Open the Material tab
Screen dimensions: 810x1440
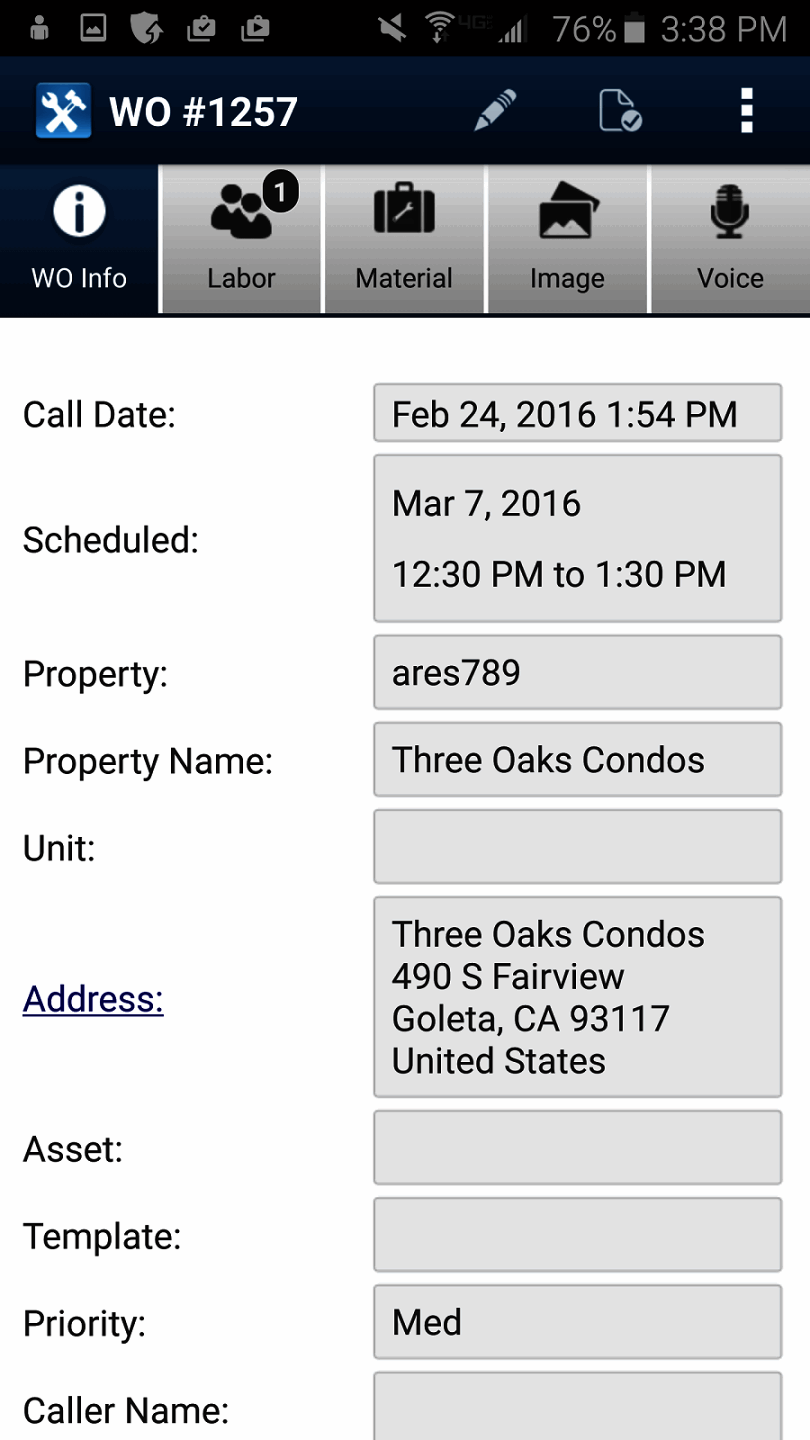pyautogui.click(x=404, y=240)
